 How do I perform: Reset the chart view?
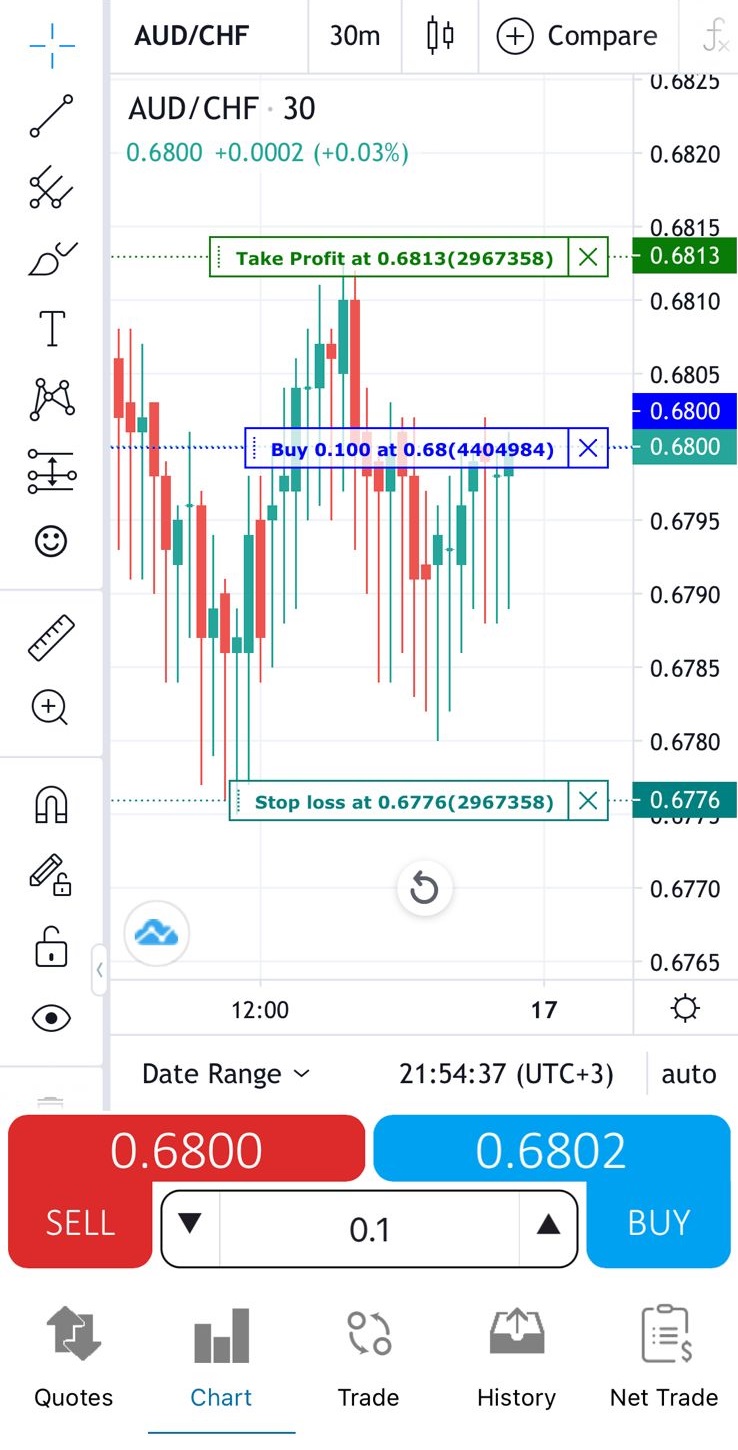pos(424,888)
